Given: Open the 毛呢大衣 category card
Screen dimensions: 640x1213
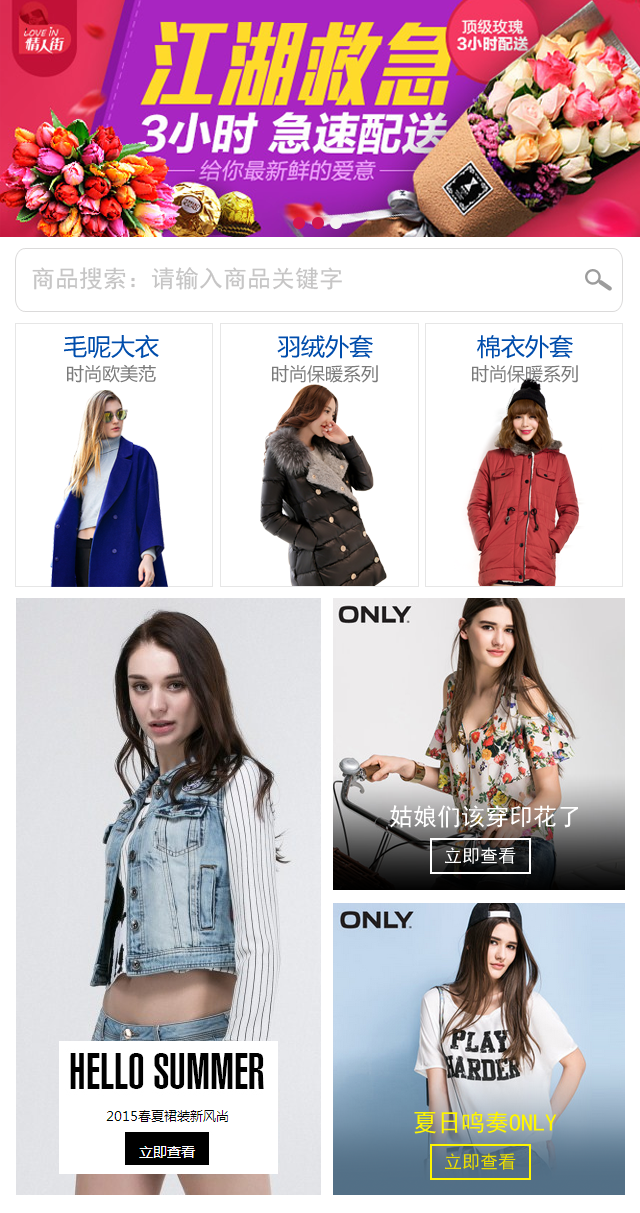Looking at the screenshot, I should pyautogui.click(x=114, y=455).
